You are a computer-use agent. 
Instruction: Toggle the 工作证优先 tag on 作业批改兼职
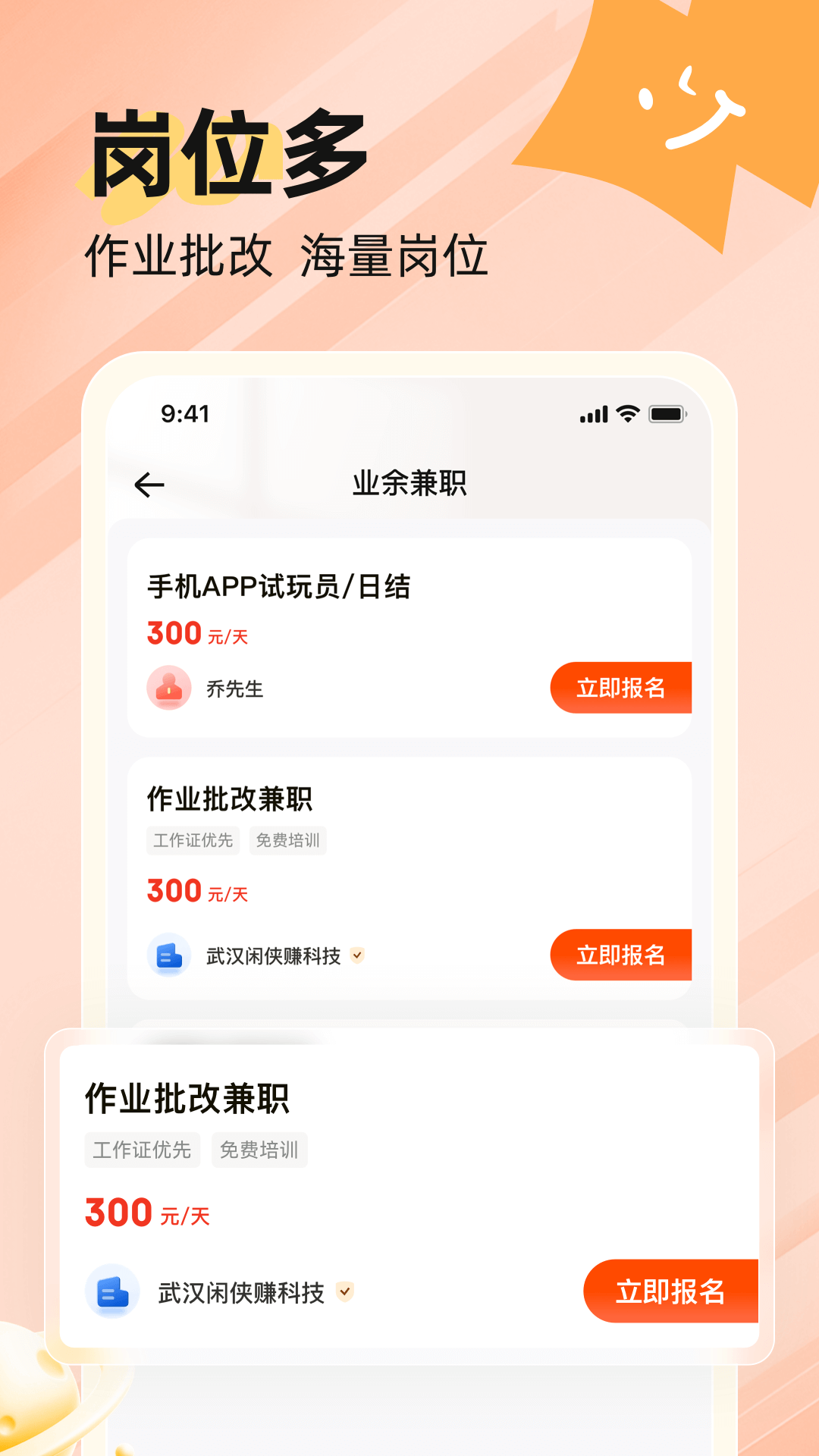coord(193,840)
